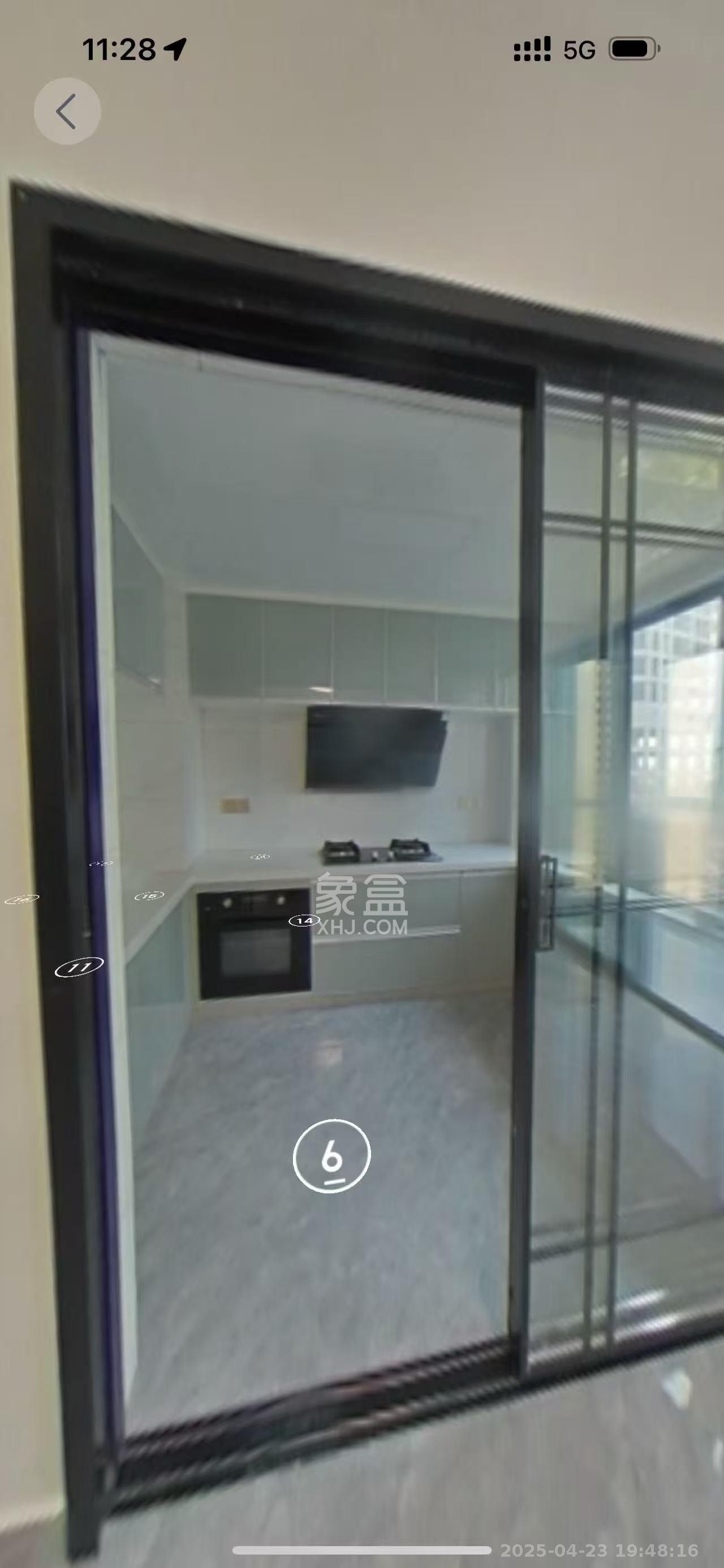Jump to viewpoint marker 6
Screen dimensions: 724x1568
(x=331, y=1155)
